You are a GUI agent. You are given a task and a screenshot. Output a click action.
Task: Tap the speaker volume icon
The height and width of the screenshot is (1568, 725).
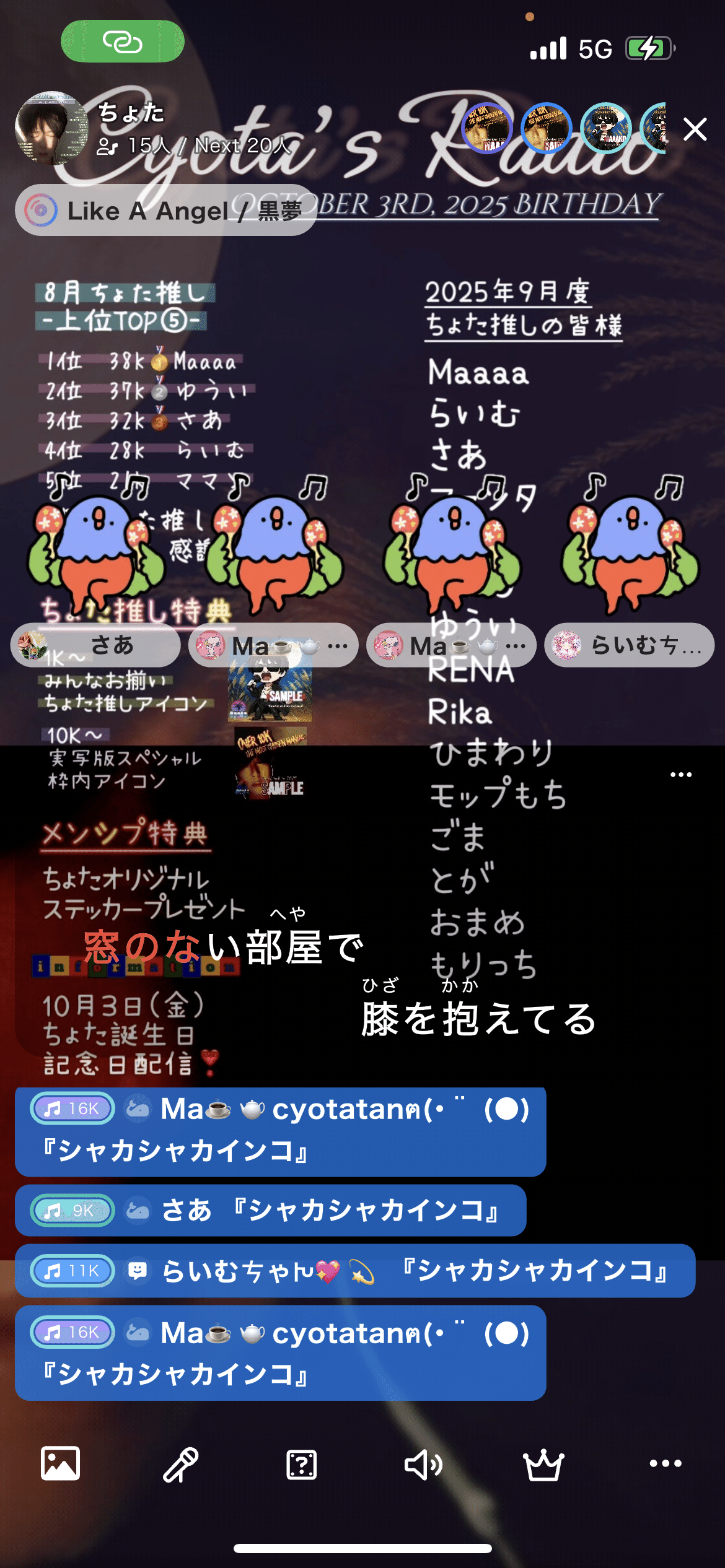pyautogui.click(x=423, y=1464)
